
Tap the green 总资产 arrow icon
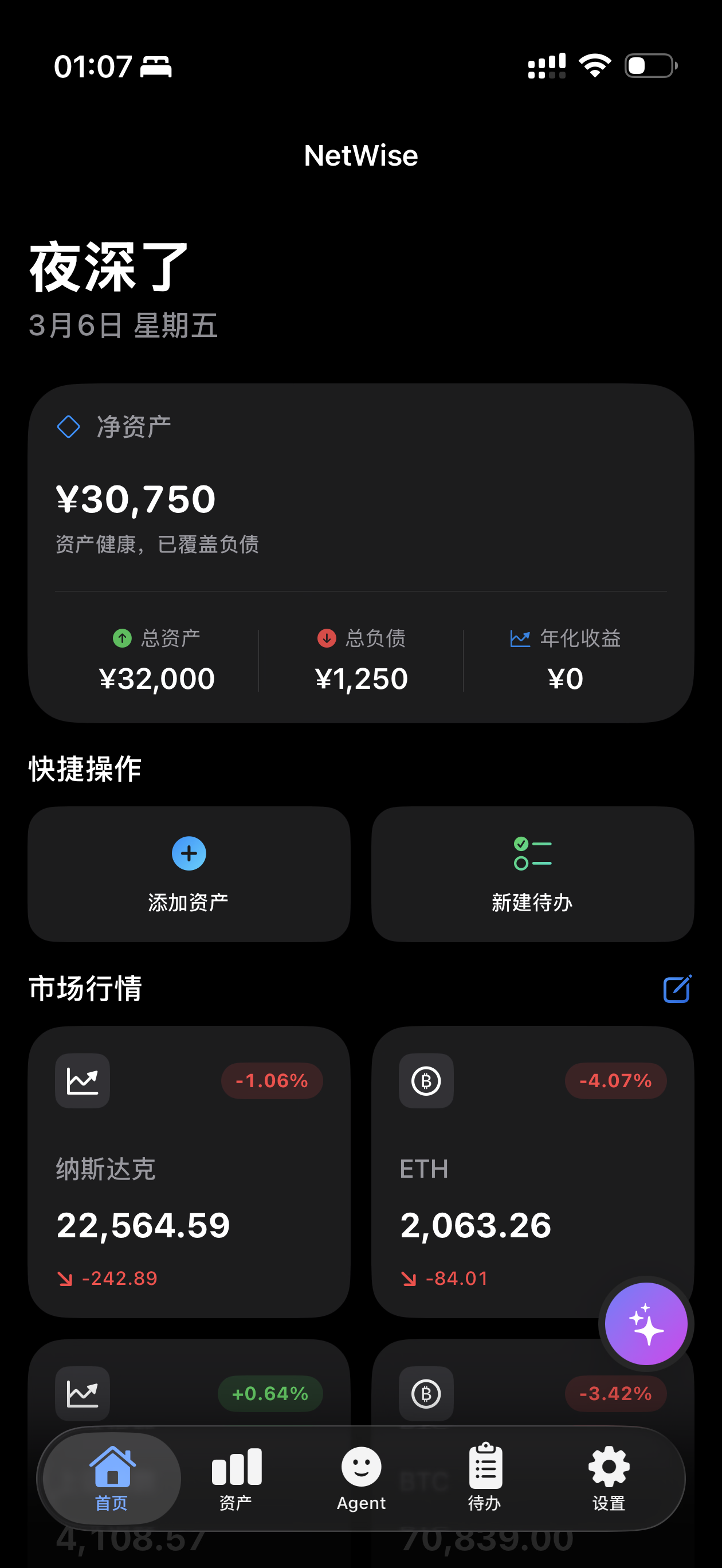pos(121,638)
